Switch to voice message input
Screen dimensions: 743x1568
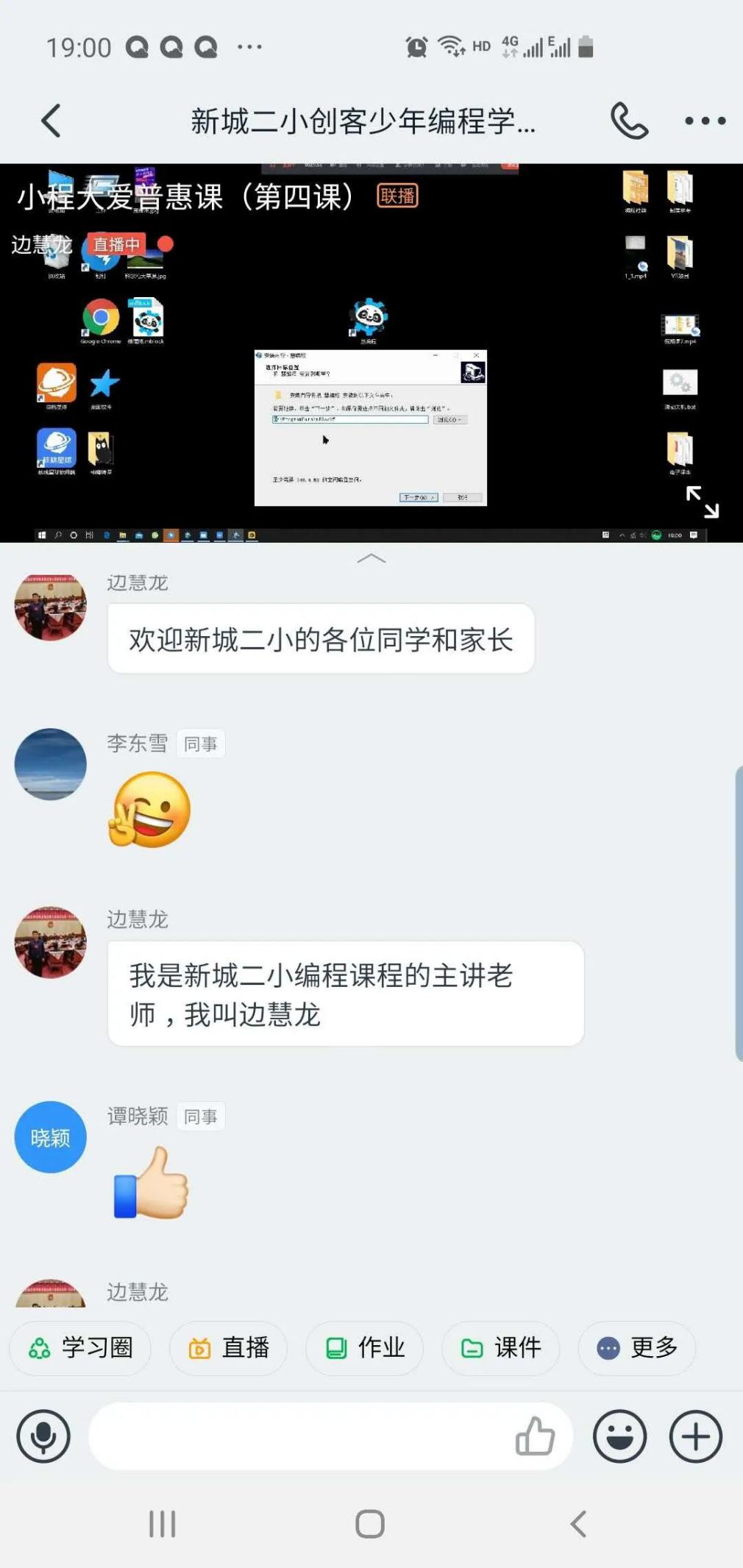click(x=43, y=1436)
